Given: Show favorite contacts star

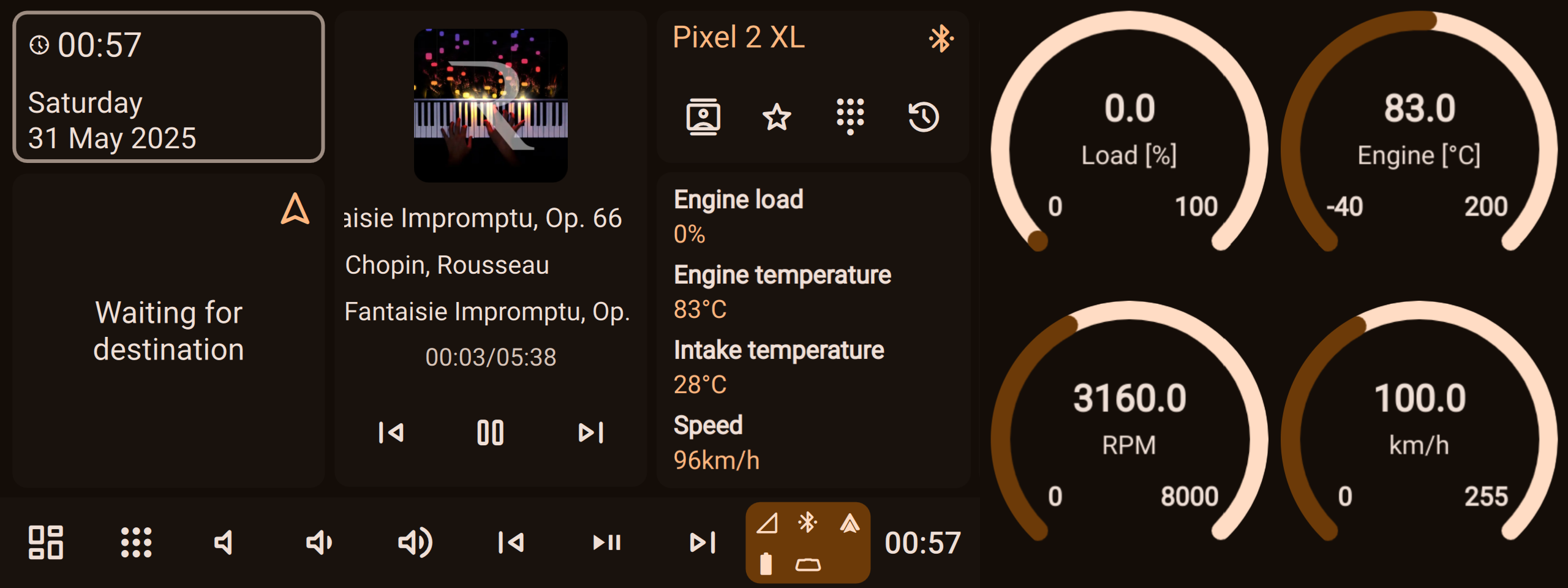Looking at the screenshot, I should pyautogui.click(x=777, y=116).
